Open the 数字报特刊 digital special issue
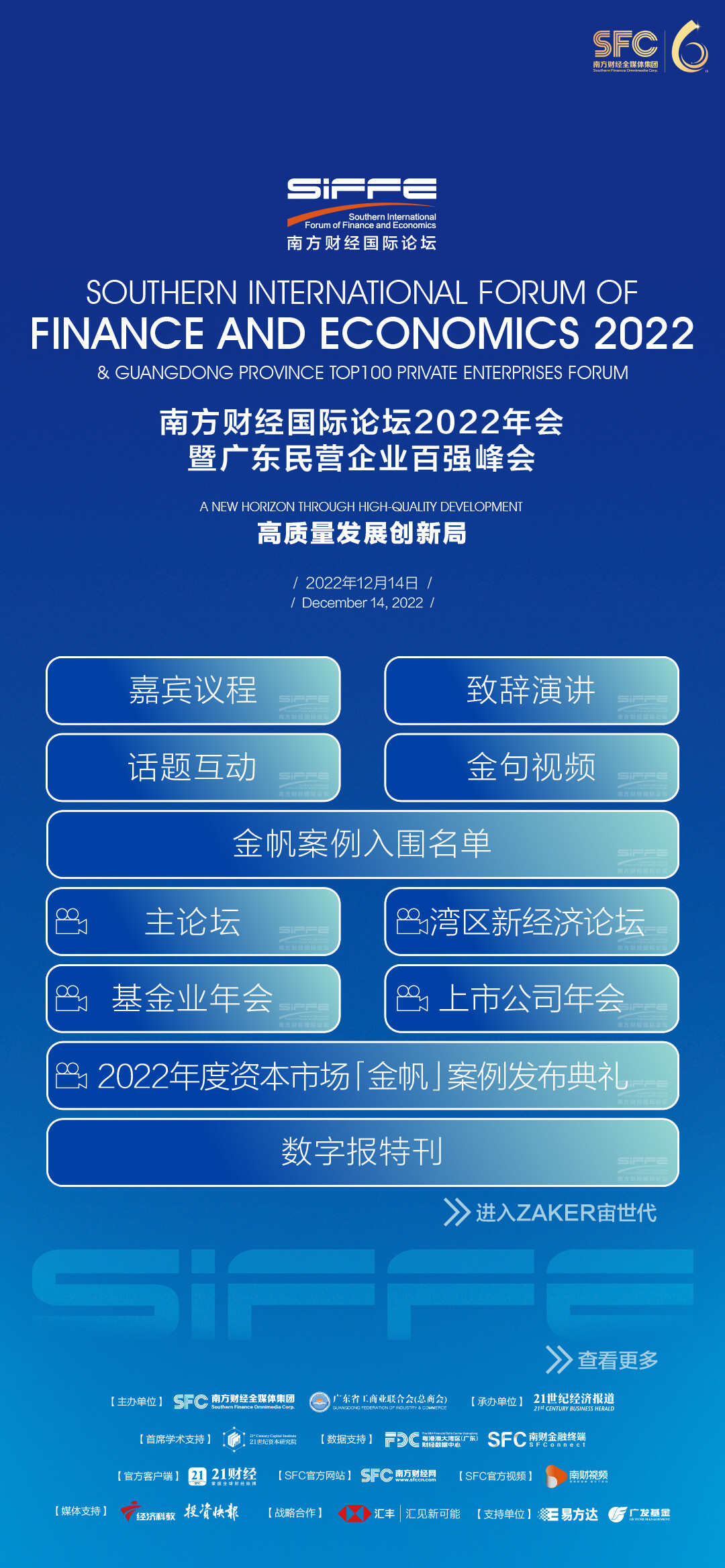 [362, 1152]
